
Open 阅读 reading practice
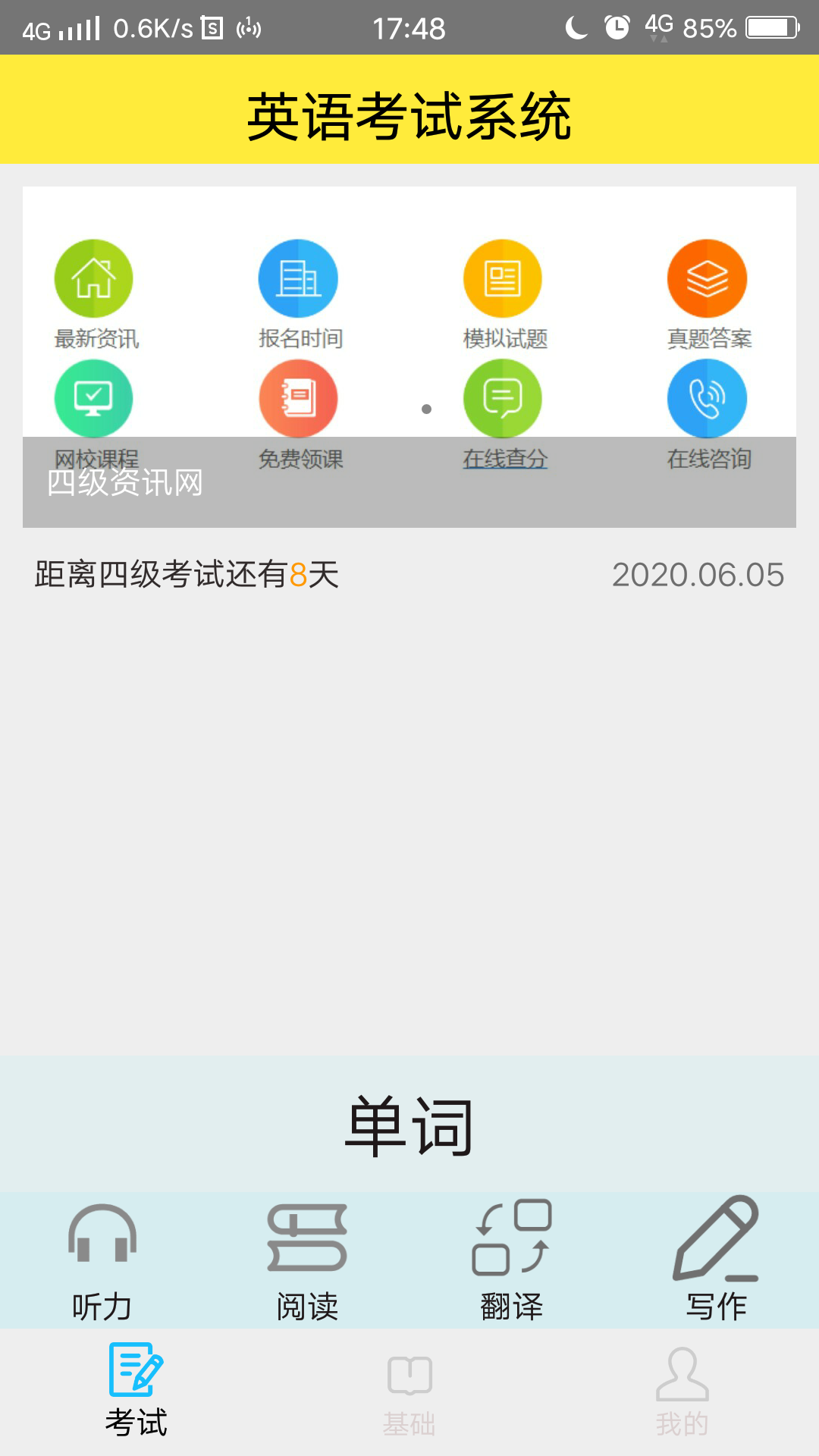pos(307,1260)
